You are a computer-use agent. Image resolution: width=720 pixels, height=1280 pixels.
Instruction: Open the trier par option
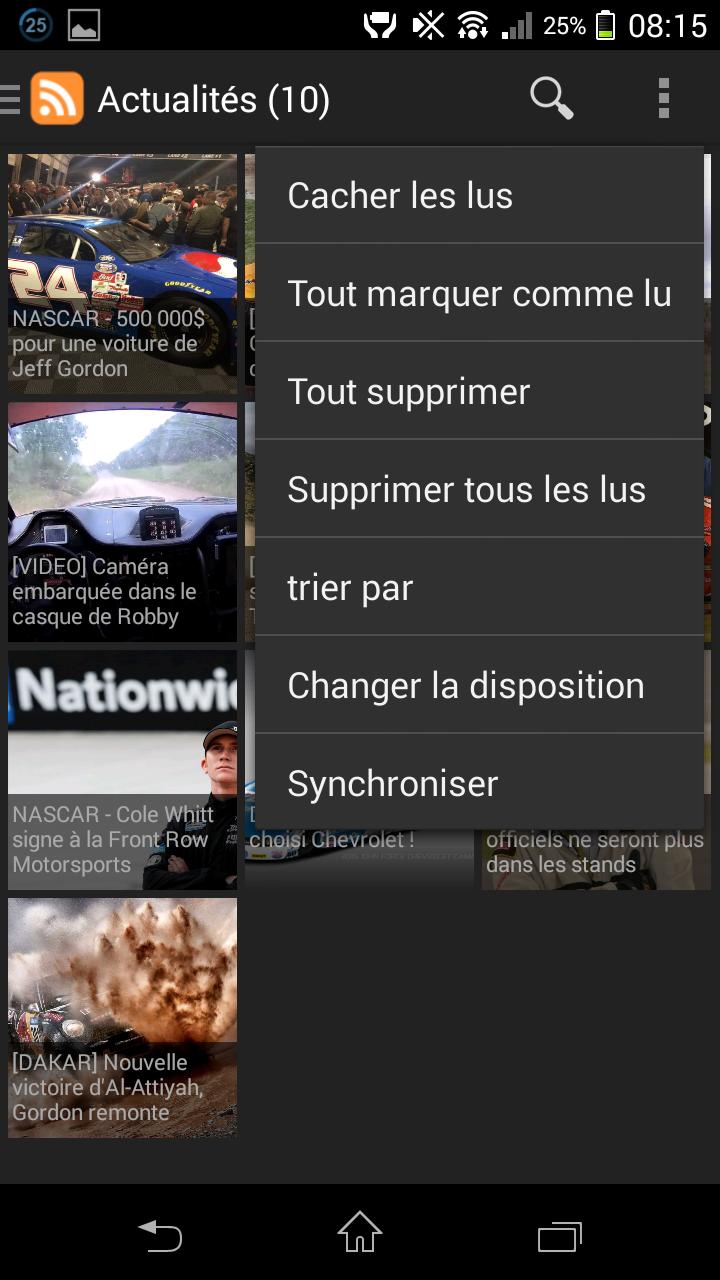click(x=480, y=588)
